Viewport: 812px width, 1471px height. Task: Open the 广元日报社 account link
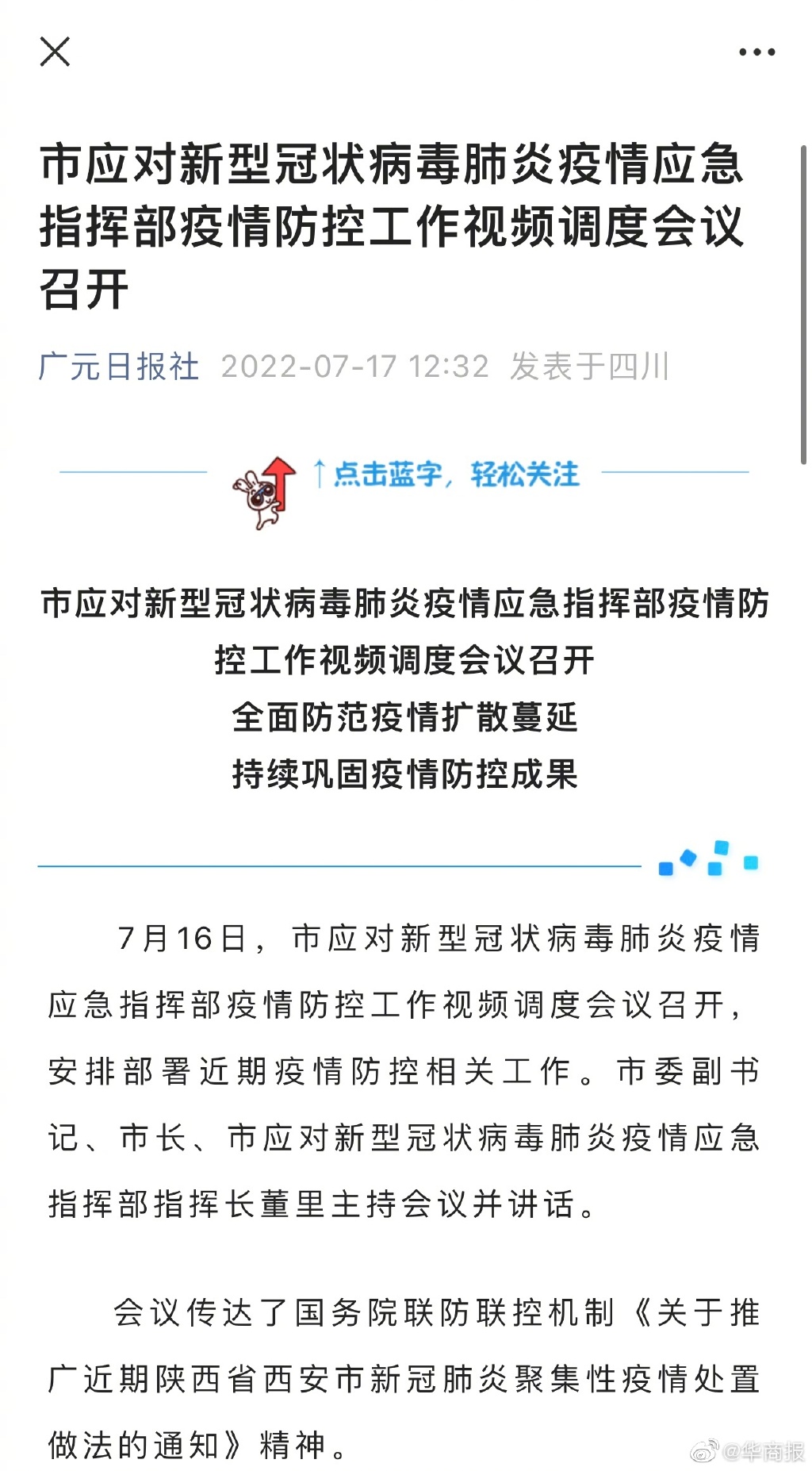tap(119, 367)
